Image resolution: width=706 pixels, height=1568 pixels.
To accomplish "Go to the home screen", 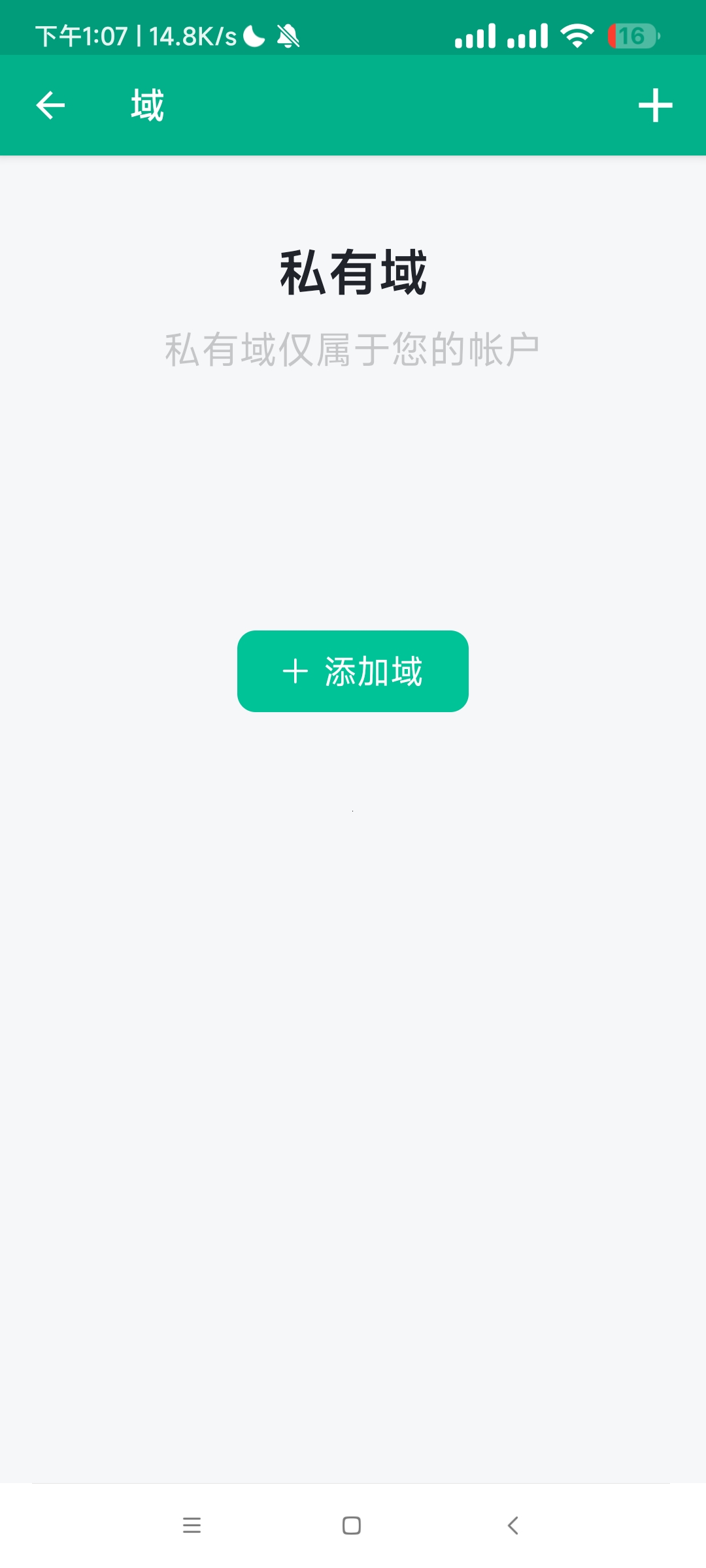I will [352, 1525].
